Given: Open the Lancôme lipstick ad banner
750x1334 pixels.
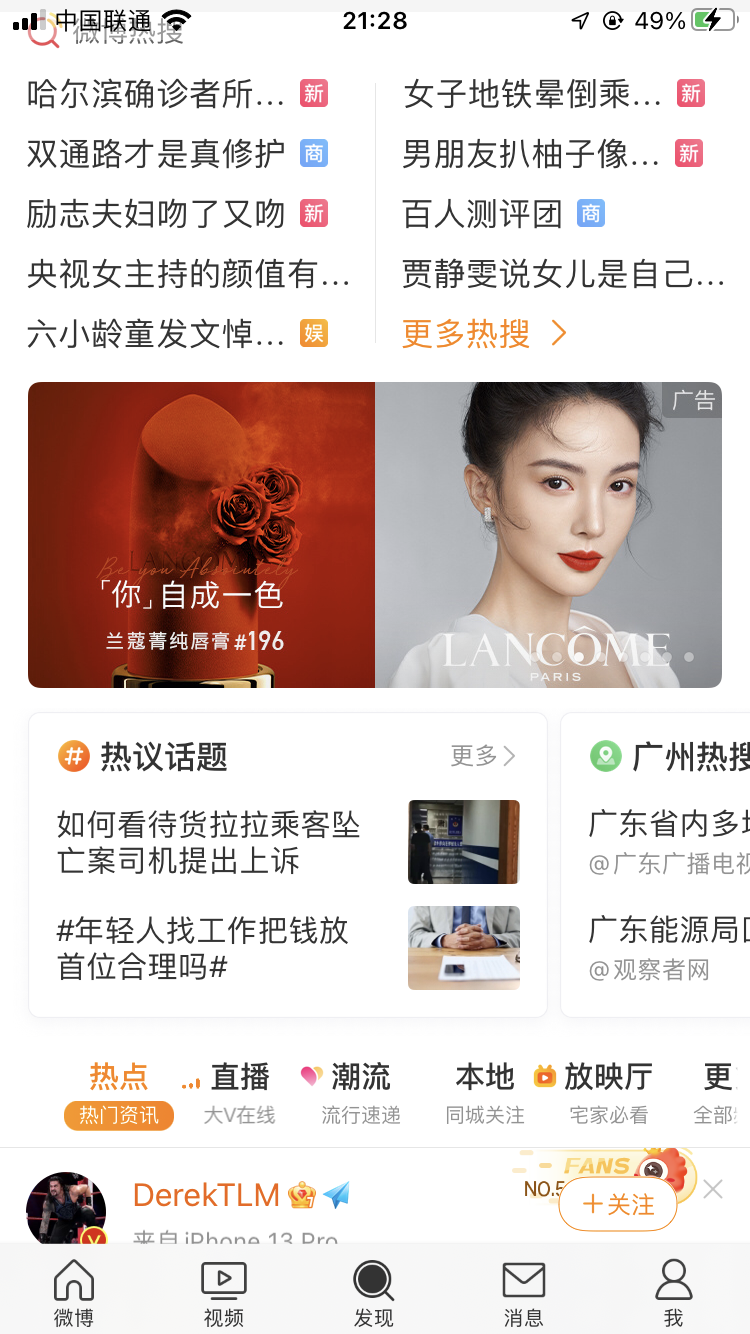Looking at the screenshot, I should coord(375,535).
